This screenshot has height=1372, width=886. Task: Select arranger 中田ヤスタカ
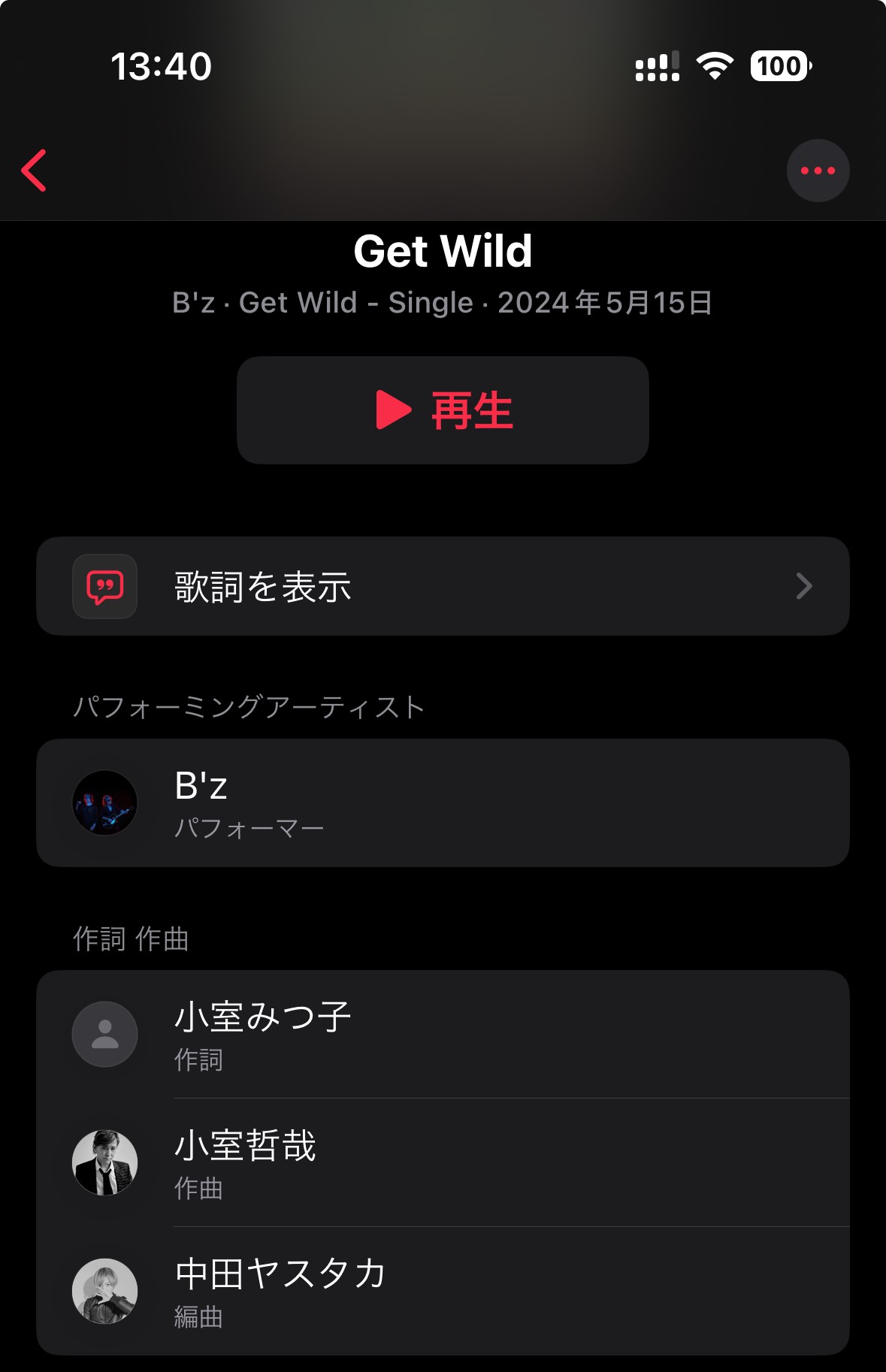pyautogui.click(x=443, y=1291)
